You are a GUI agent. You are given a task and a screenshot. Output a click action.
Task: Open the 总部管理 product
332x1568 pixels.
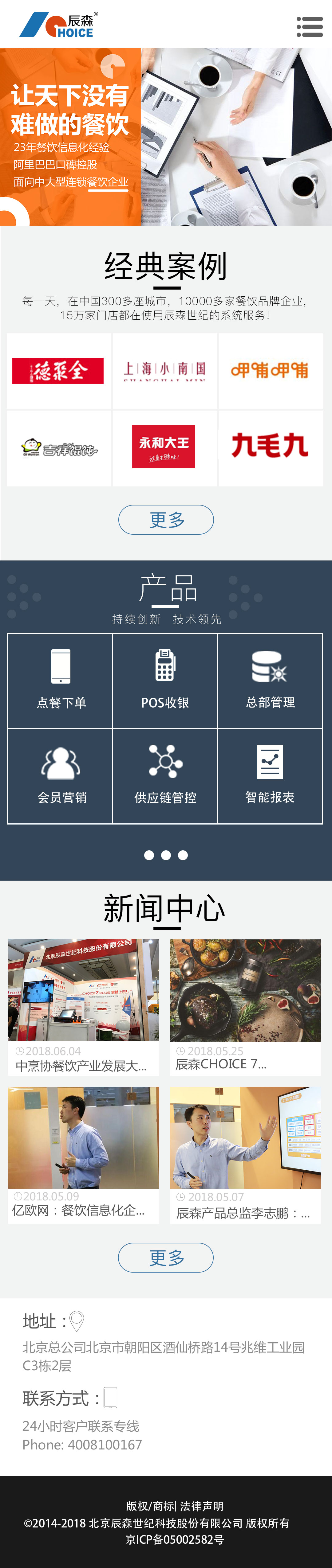coord(270,681)
